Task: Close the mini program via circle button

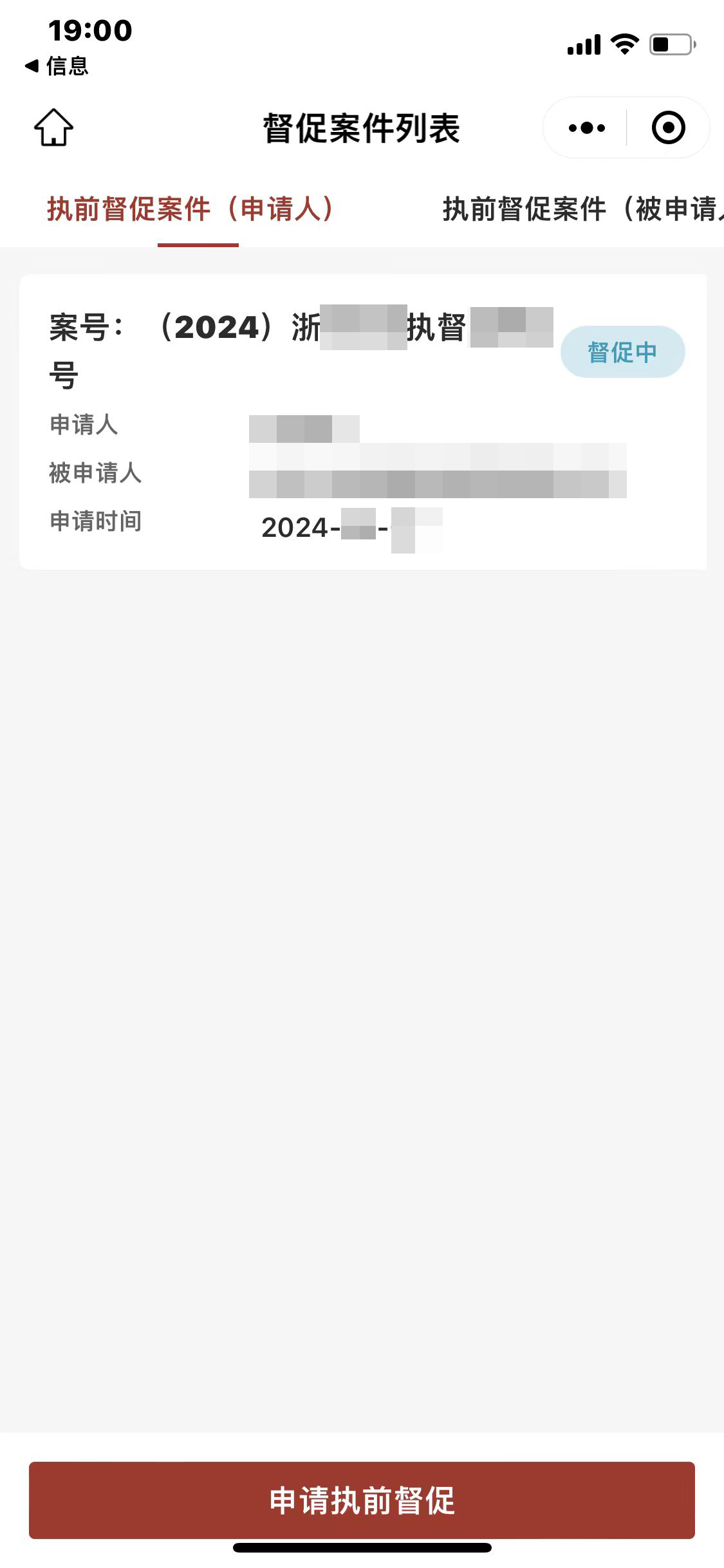Action: (x=668, y=127)
